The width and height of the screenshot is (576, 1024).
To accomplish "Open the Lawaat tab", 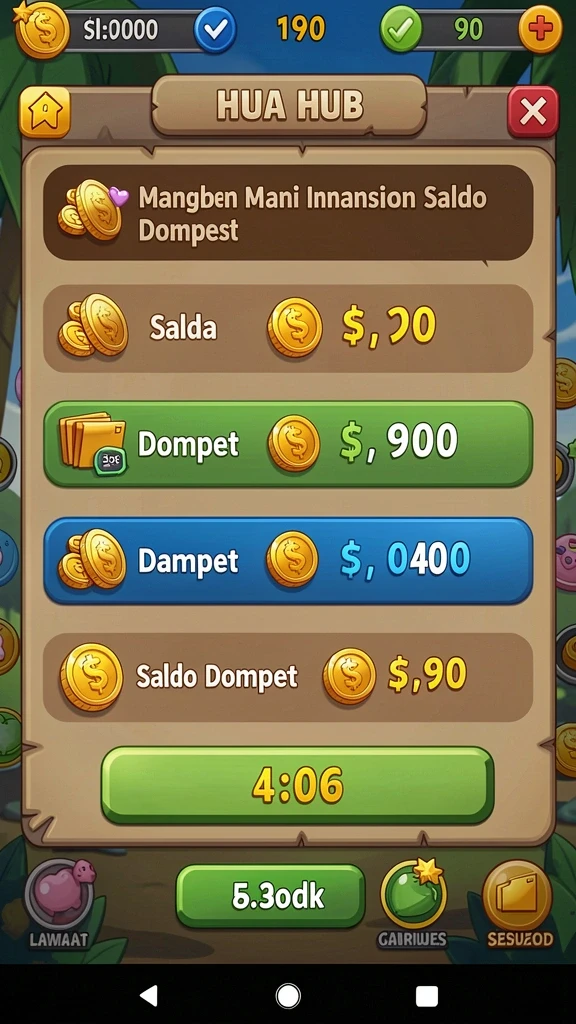I will [x=59, y=904].
